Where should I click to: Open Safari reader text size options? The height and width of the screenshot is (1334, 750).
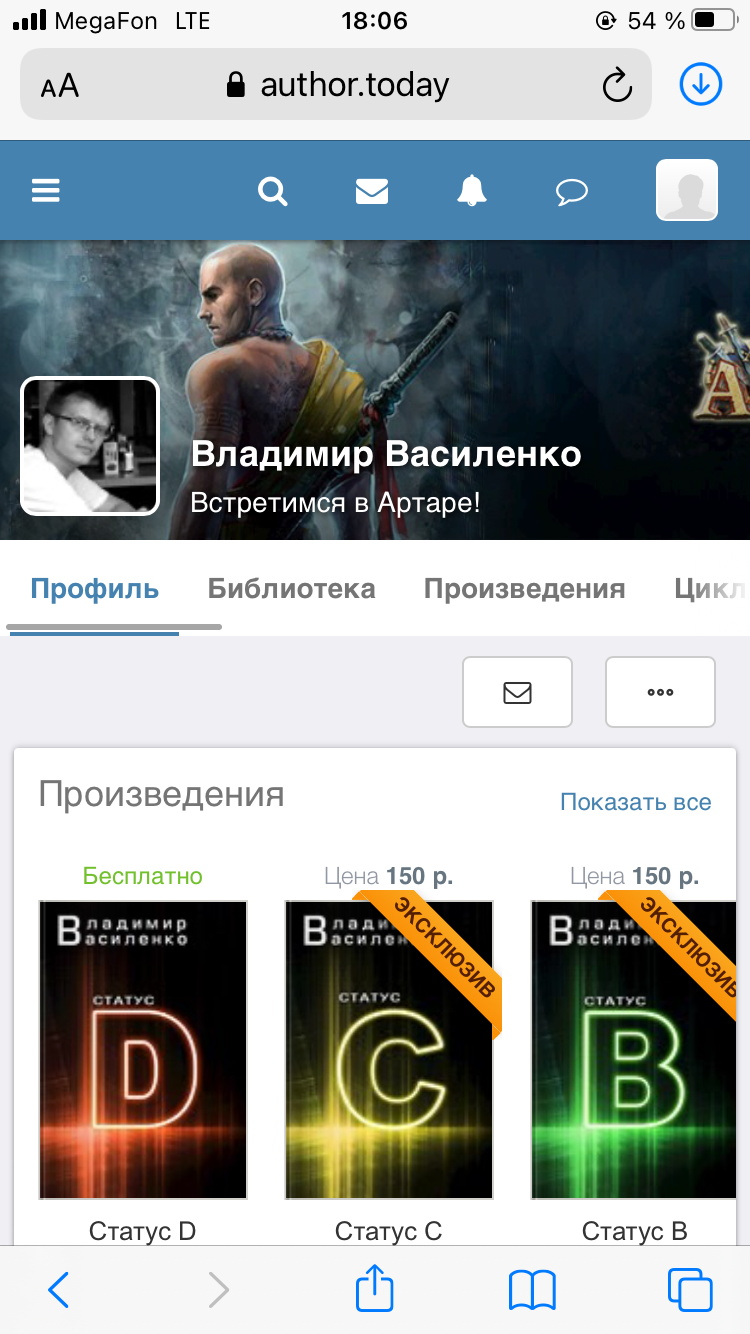coord(60,86)
